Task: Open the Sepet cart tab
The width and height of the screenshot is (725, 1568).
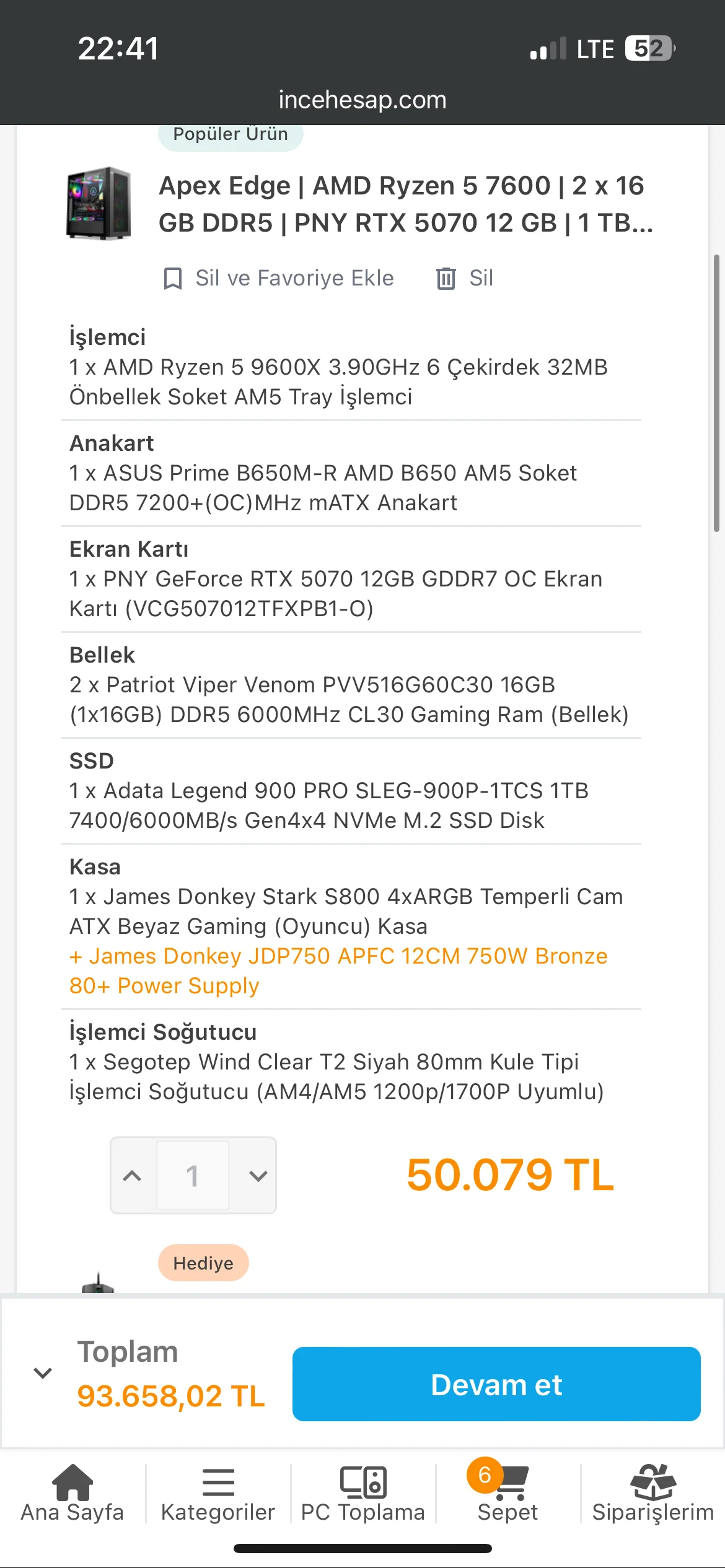Action: (x=507, y=1493)
